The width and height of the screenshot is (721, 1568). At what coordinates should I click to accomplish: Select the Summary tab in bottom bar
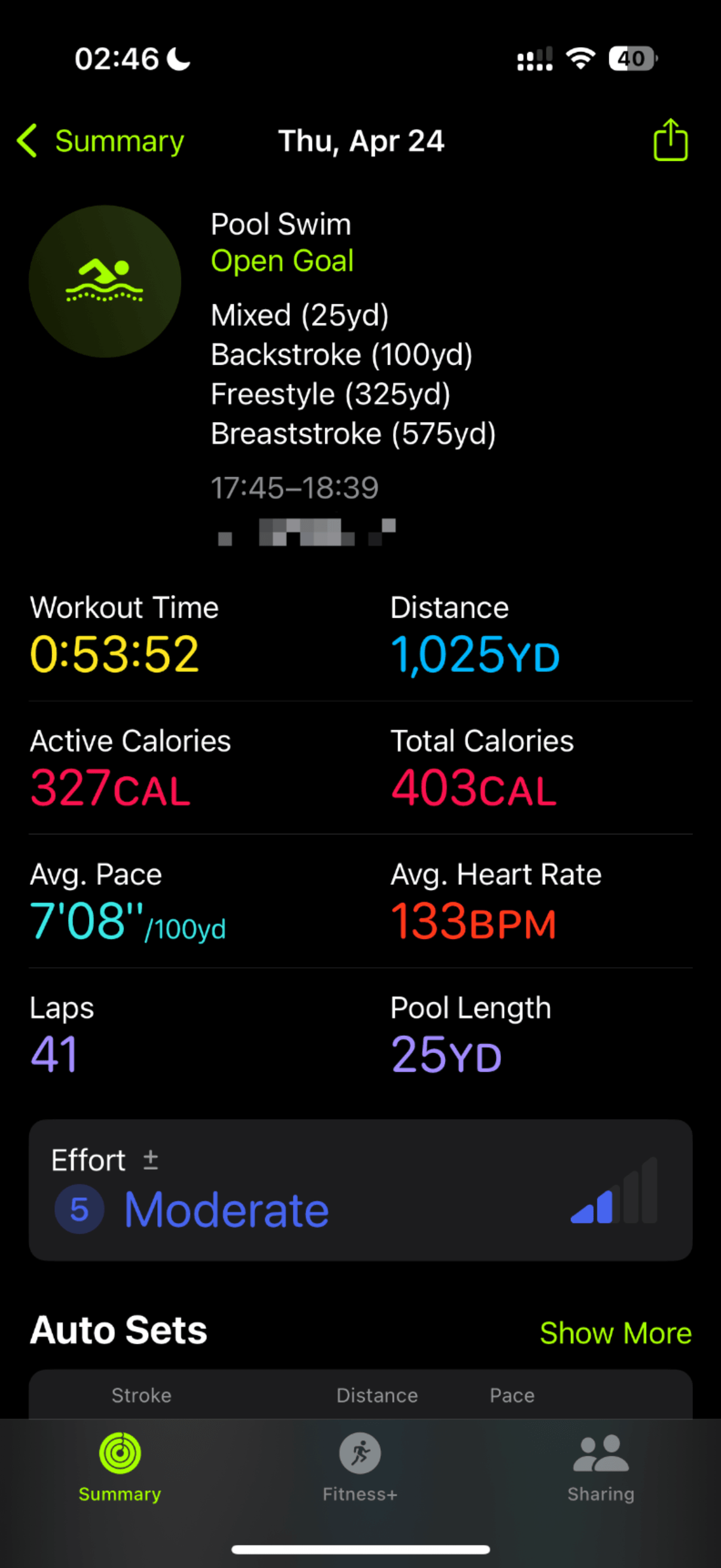120,1467
